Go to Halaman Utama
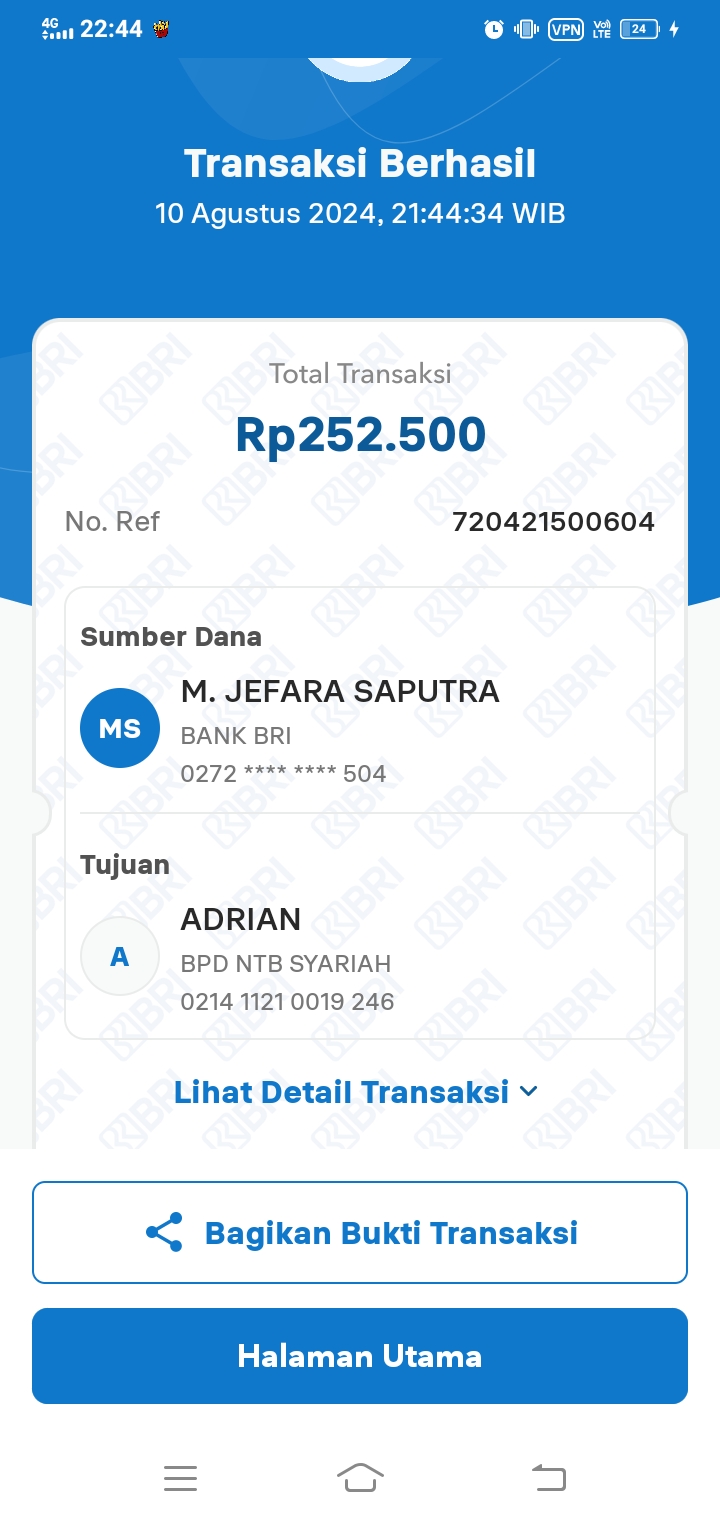The height and width of the screenshot is (1520, 720). pos(360,1356)
